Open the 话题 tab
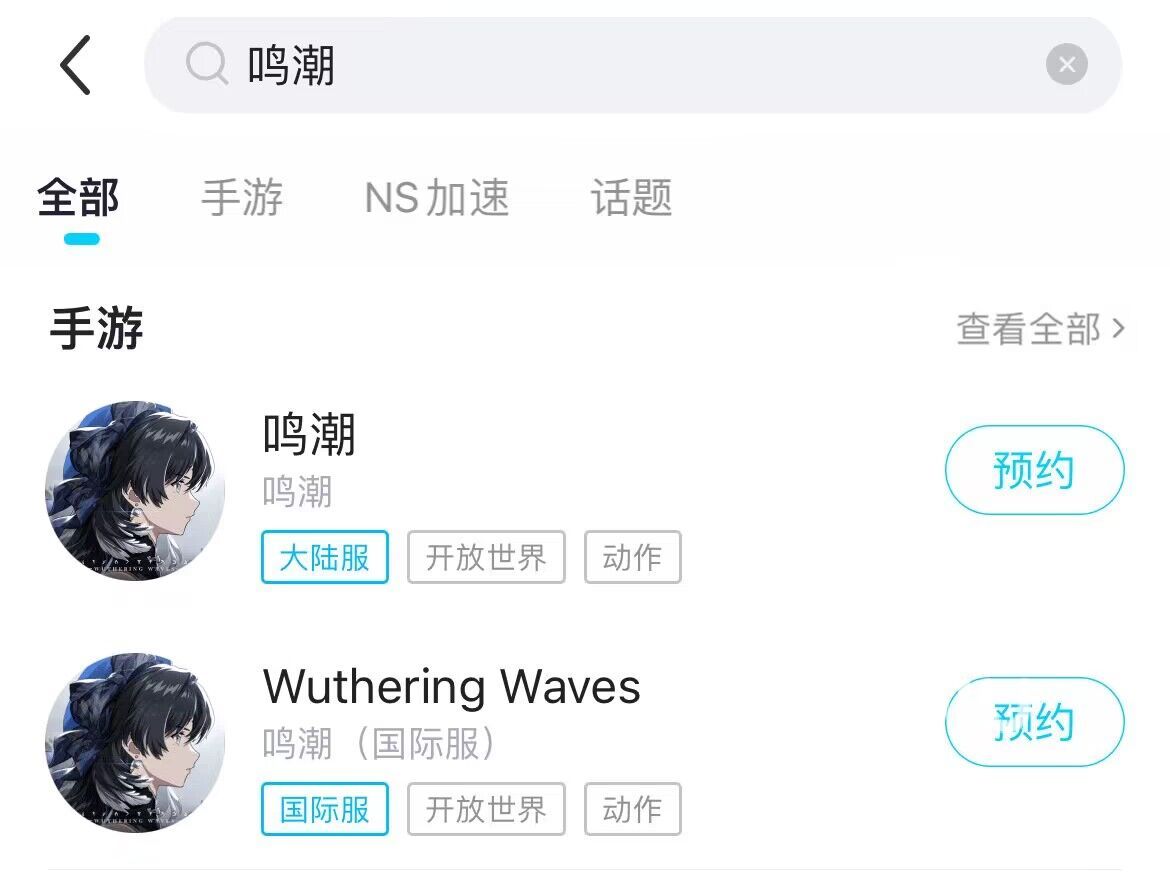Viewport: 1170px width, 872px height. click(x=631, y=198)
